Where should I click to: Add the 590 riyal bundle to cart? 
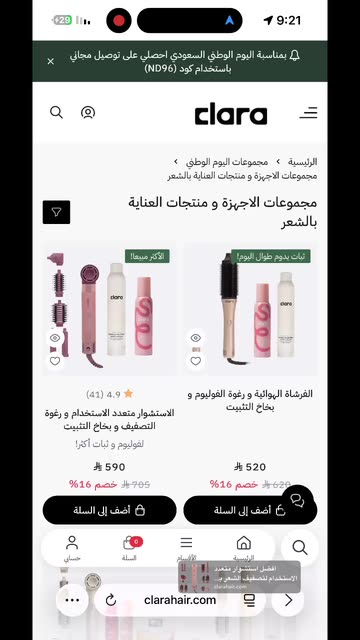pyautogui.click(x=109, y=510)
